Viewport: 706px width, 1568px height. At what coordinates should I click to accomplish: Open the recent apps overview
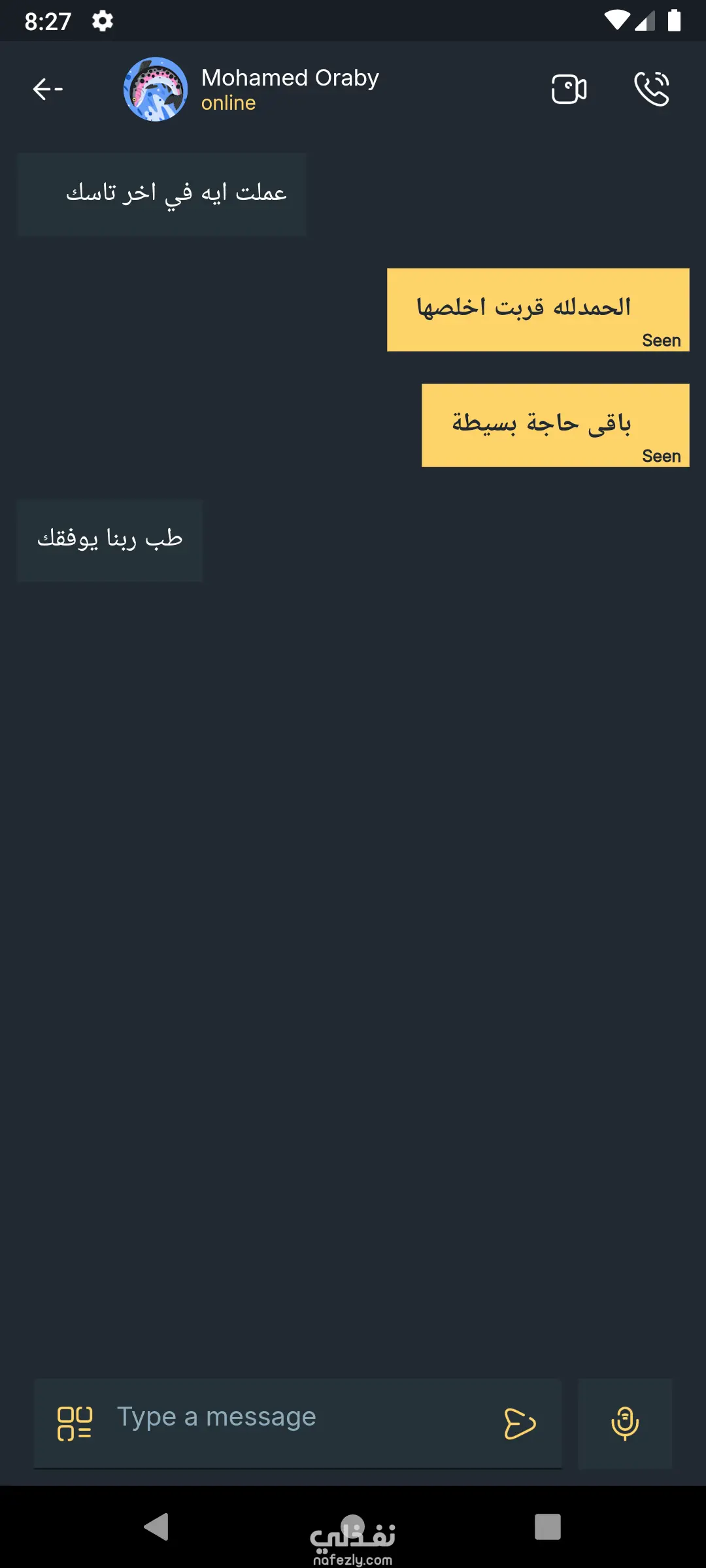pos(548,1527)
